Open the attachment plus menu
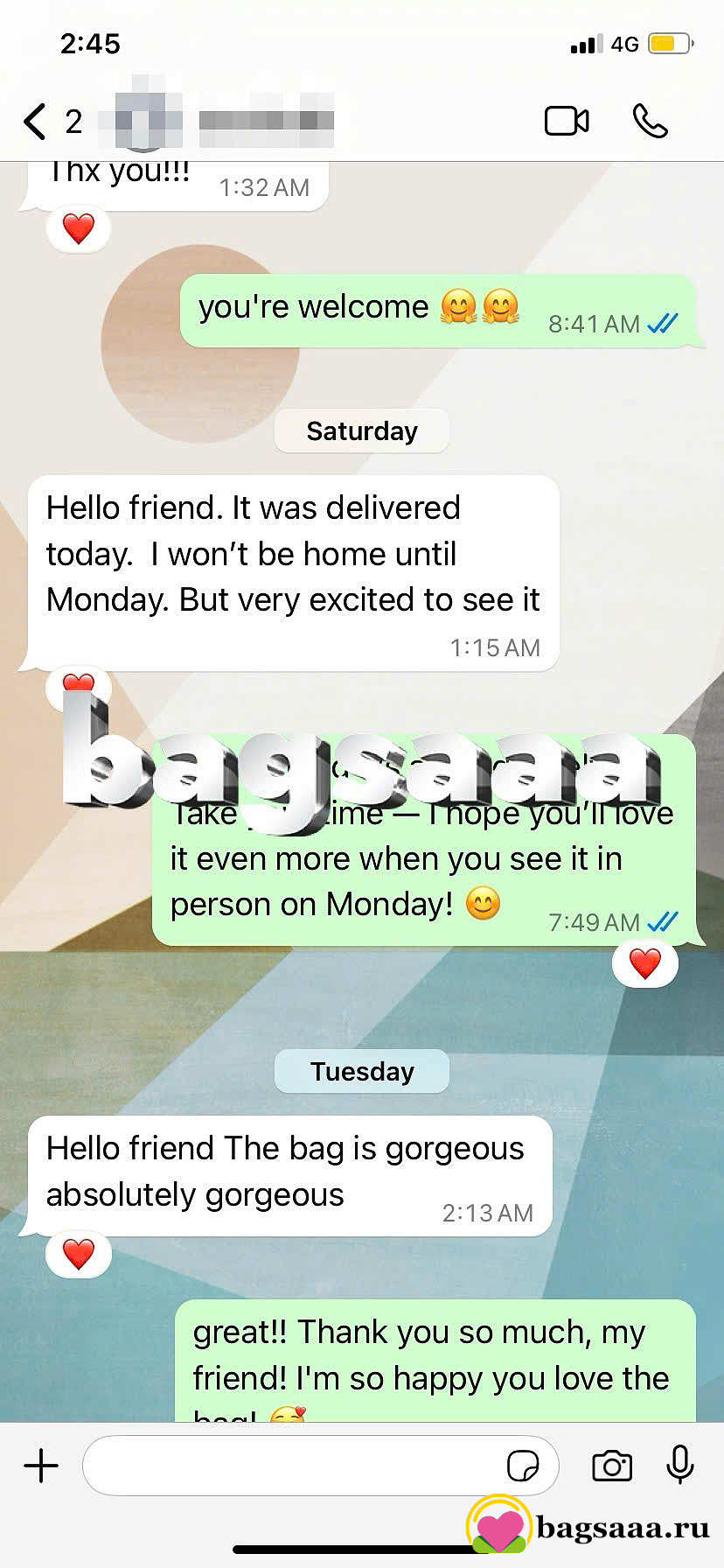Screen dimensions: 724x1568 click(x=41, y=1466)
